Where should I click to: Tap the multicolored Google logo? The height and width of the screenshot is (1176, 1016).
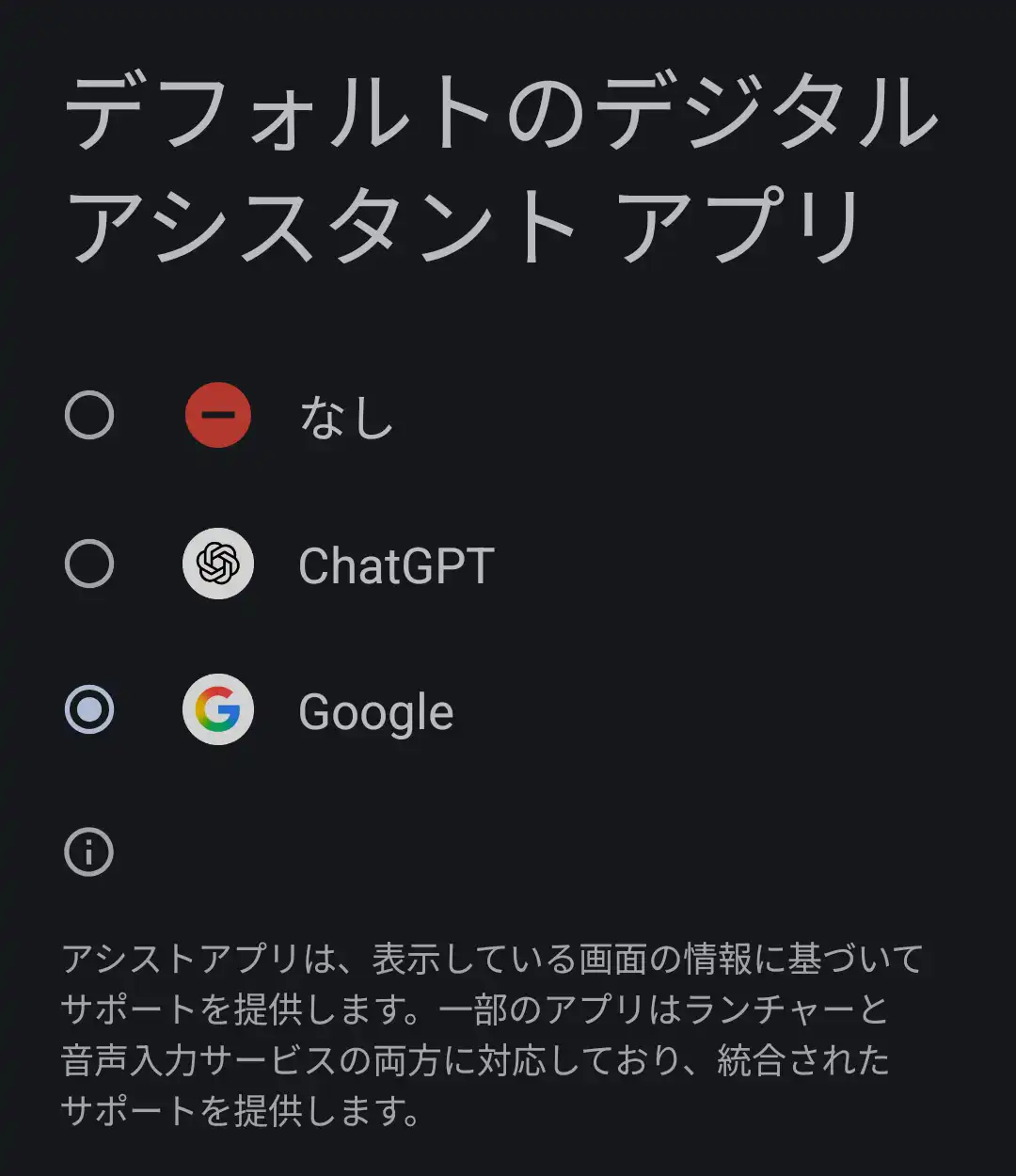217,710
